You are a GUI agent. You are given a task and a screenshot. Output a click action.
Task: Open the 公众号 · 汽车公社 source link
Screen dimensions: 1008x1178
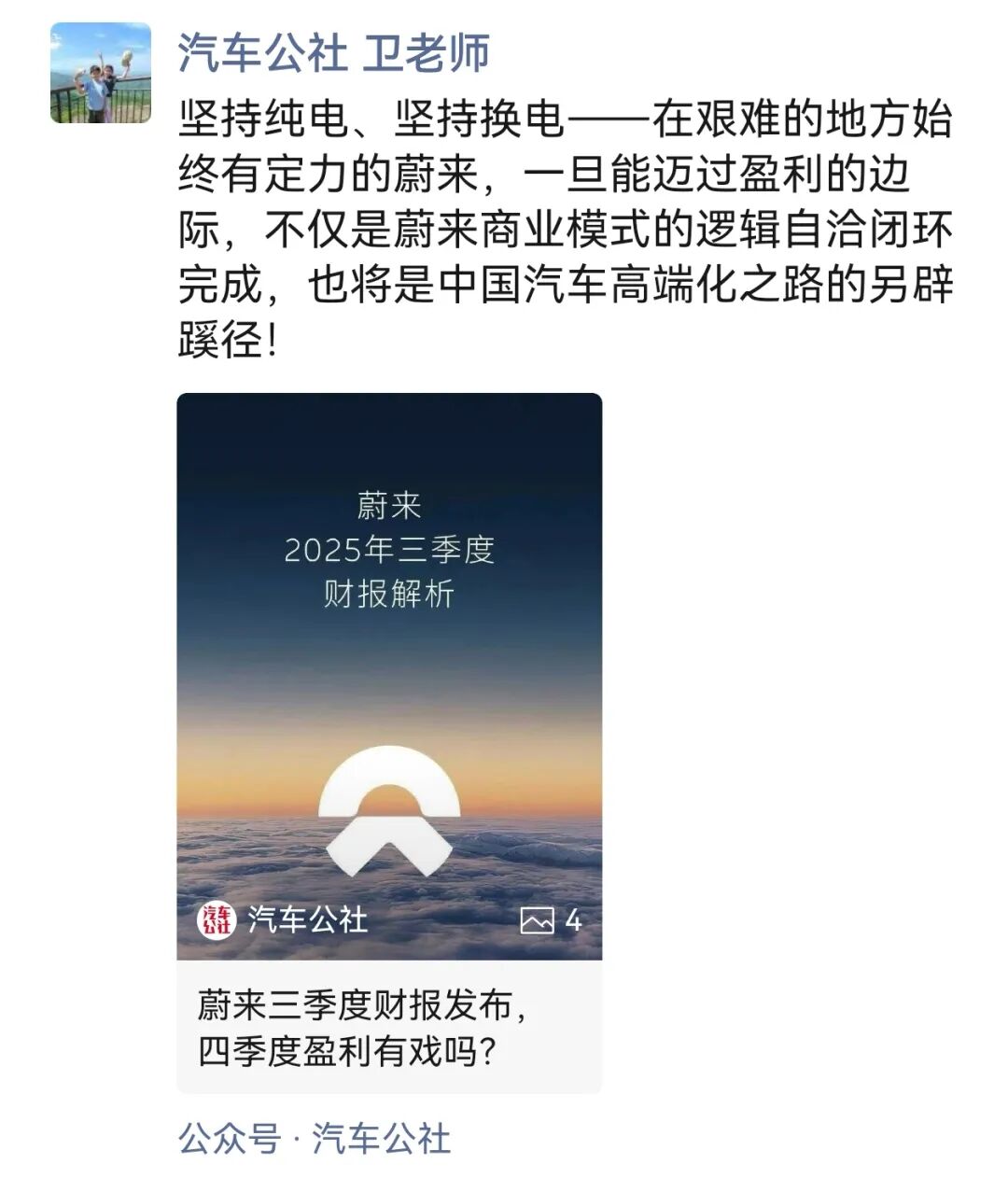(315, 1139)
